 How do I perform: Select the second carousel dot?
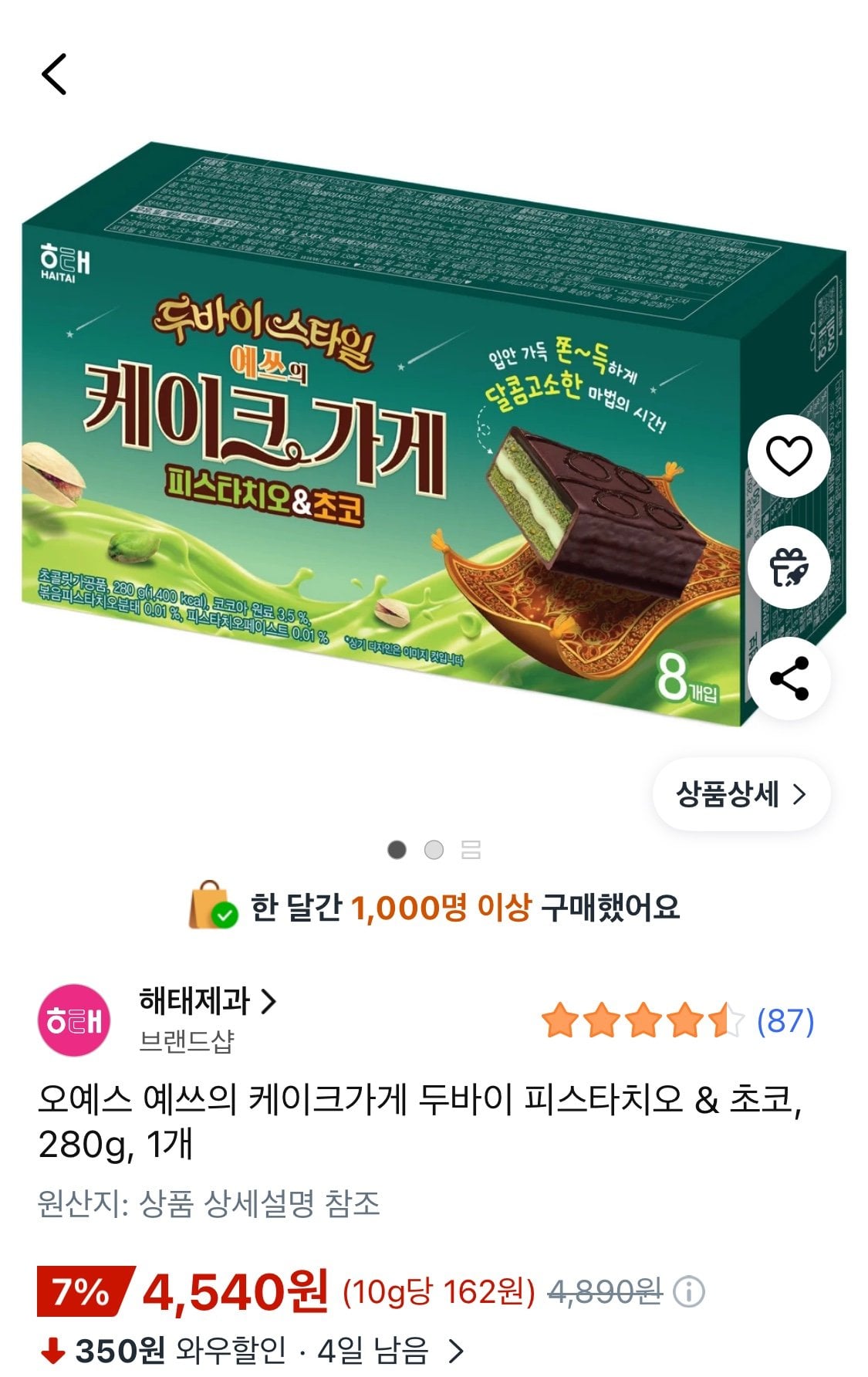(434, 849)
